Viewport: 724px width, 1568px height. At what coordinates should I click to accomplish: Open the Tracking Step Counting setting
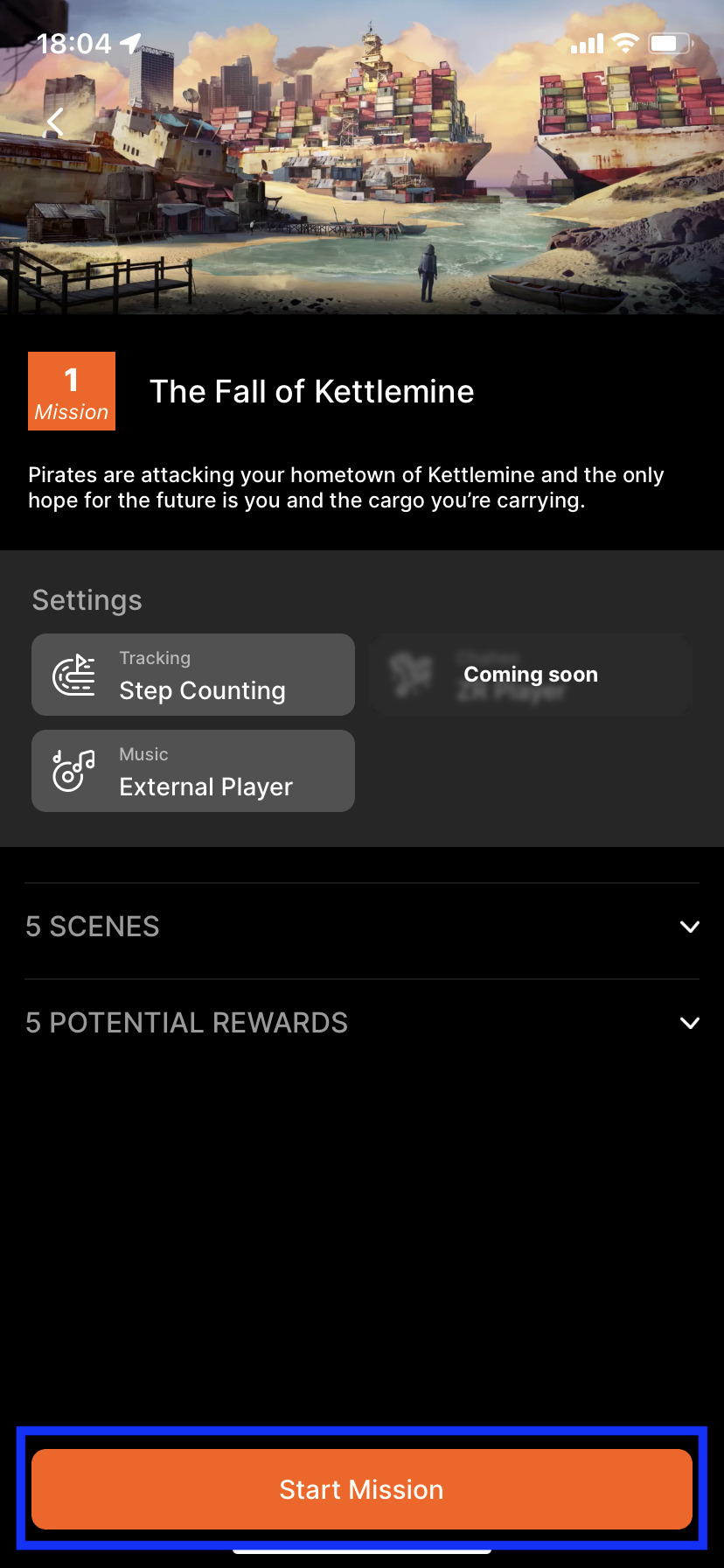coord(193,675)
